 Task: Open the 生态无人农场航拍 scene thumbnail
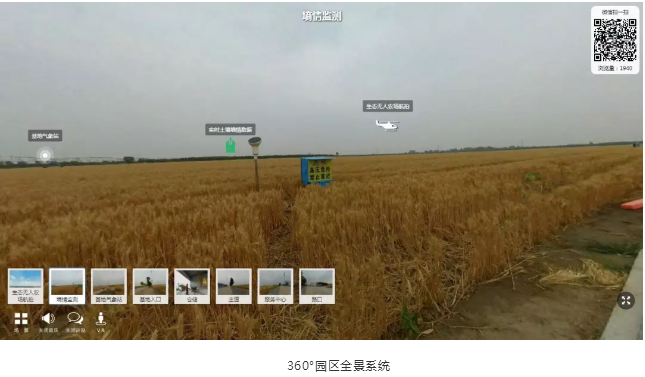pos(26,286)
